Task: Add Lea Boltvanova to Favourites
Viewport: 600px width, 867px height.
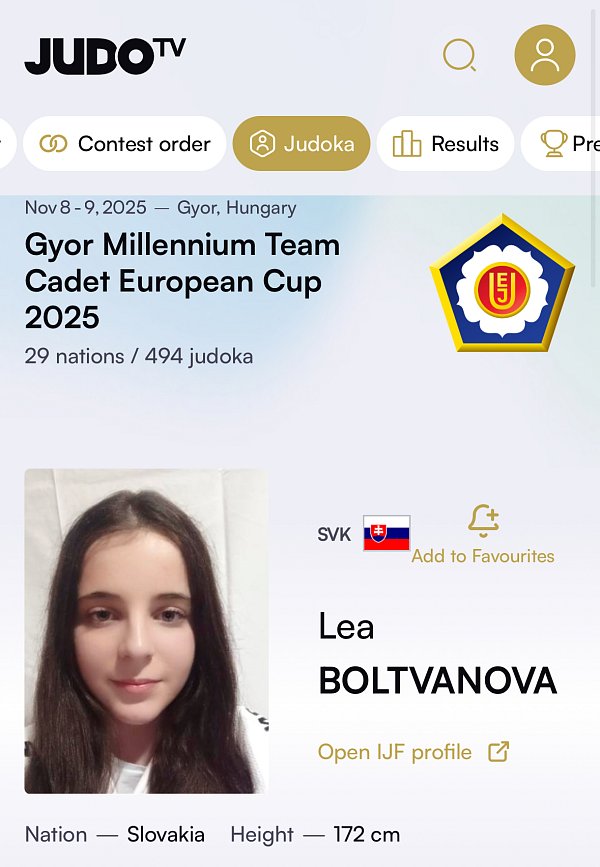Action: pyautogui.click(x=483, y=535)
